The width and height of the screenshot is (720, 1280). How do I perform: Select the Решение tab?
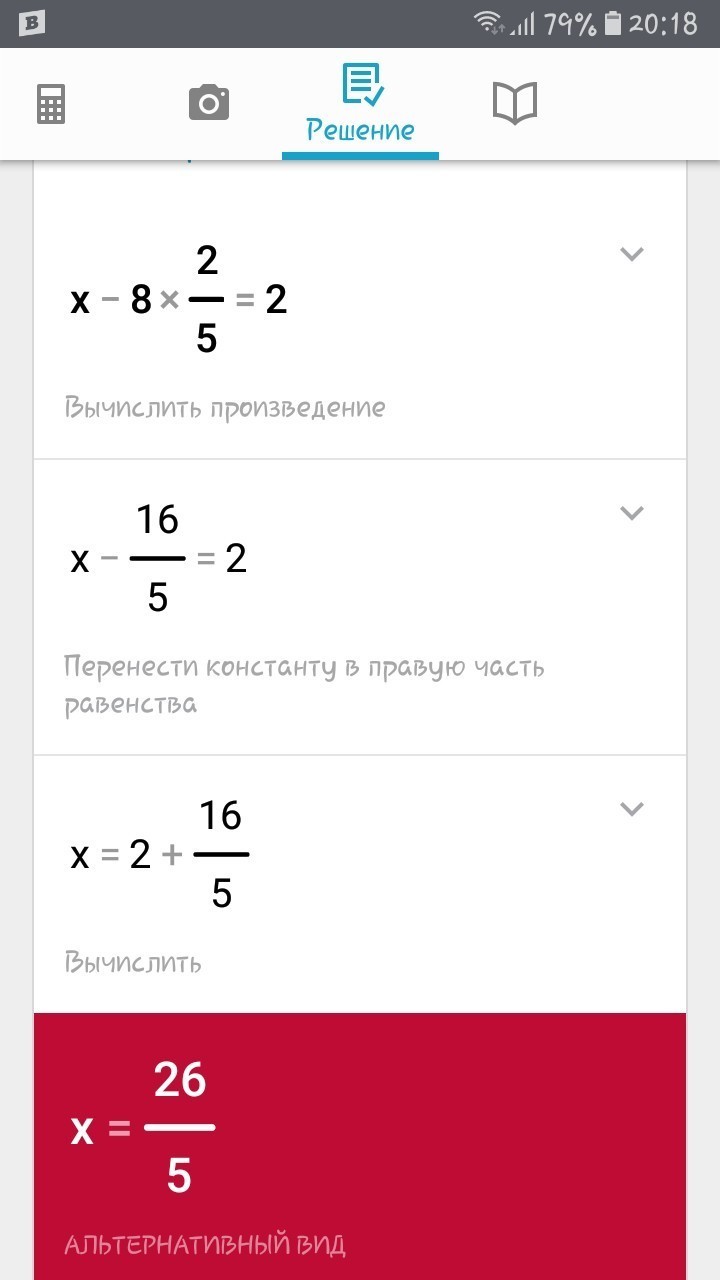tap(360, 104)
